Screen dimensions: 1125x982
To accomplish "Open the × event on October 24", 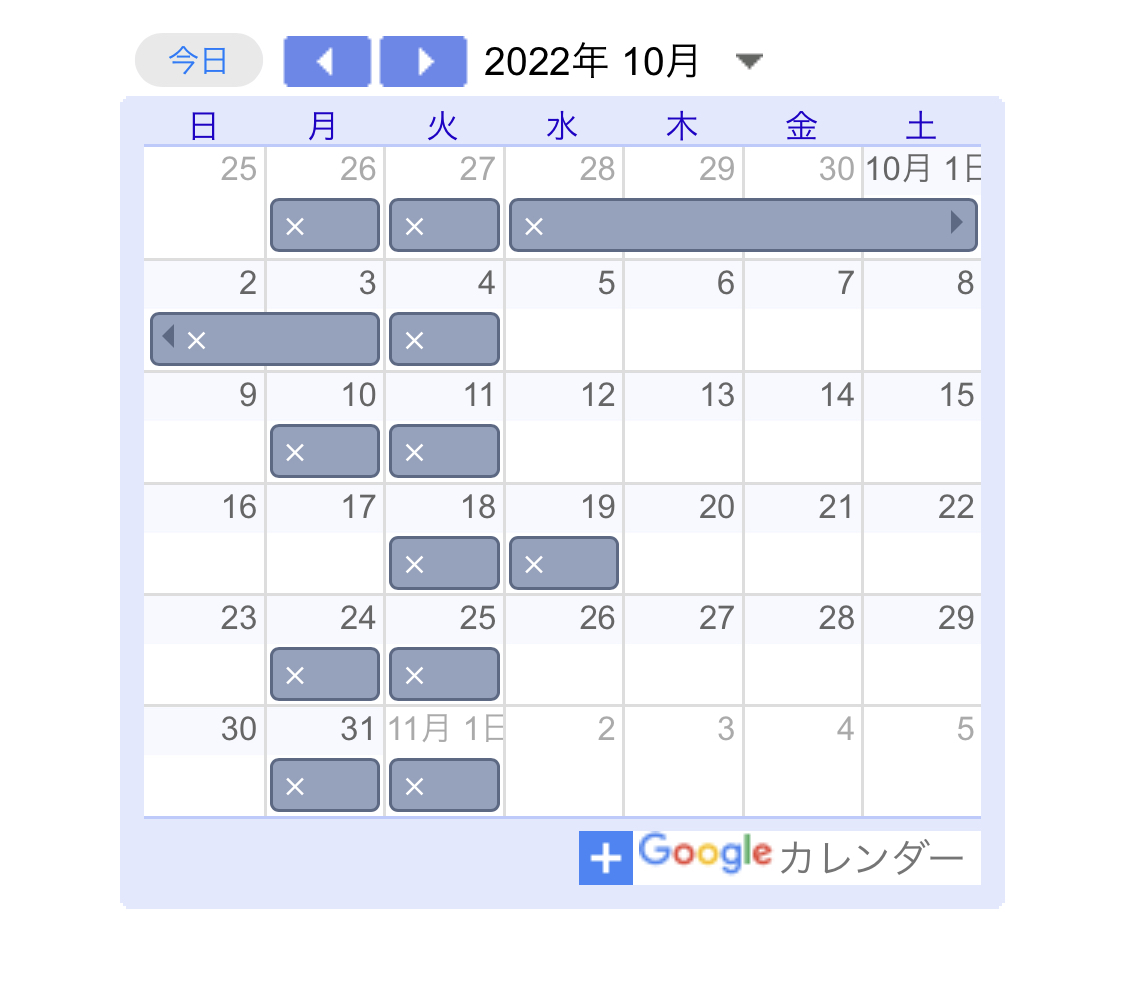I will pyautogui.click(x=325, y=674).
